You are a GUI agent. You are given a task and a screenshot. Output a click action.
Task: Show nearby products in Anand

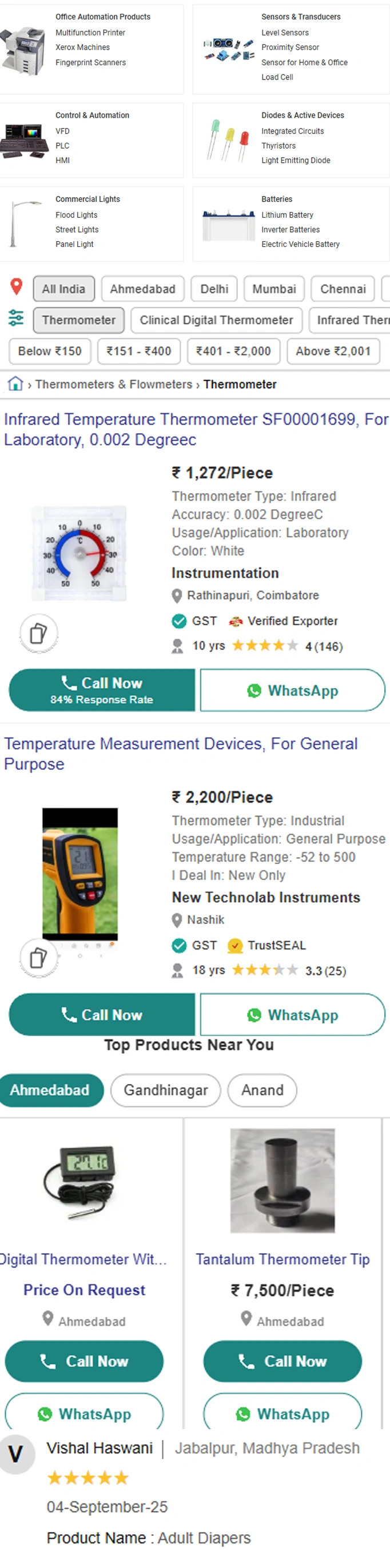[x=262, y=1090]
